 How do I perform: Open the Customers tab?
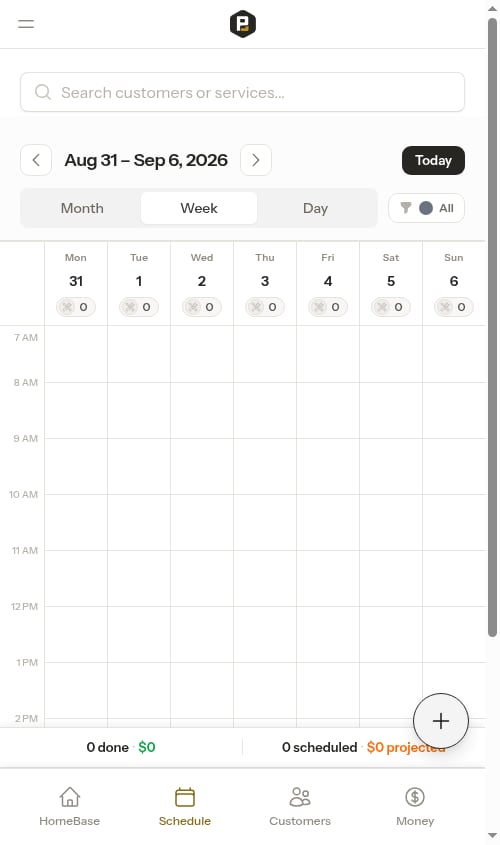[x=300, y=807]
